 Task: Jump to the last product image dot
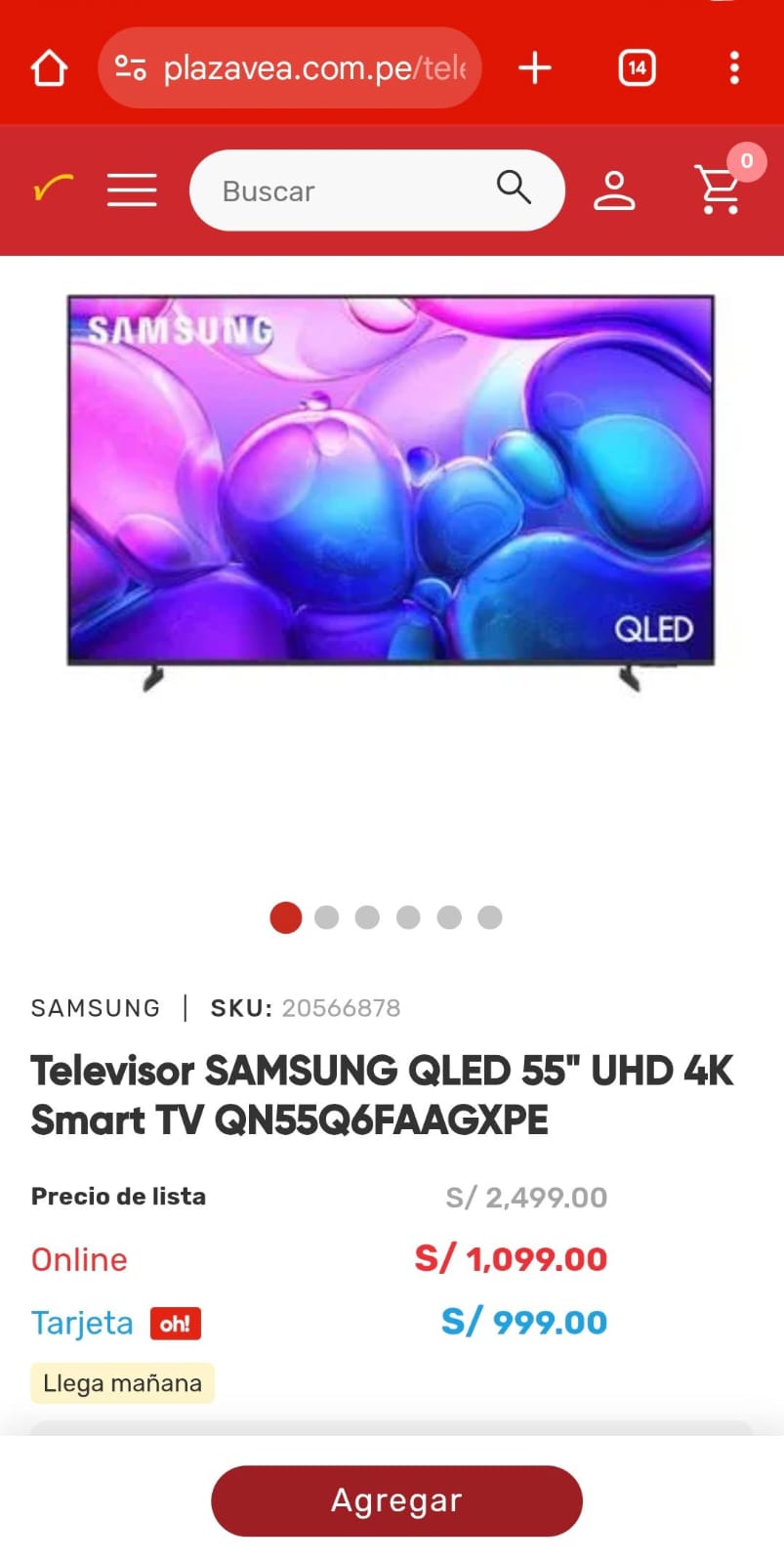pos(490,917)
